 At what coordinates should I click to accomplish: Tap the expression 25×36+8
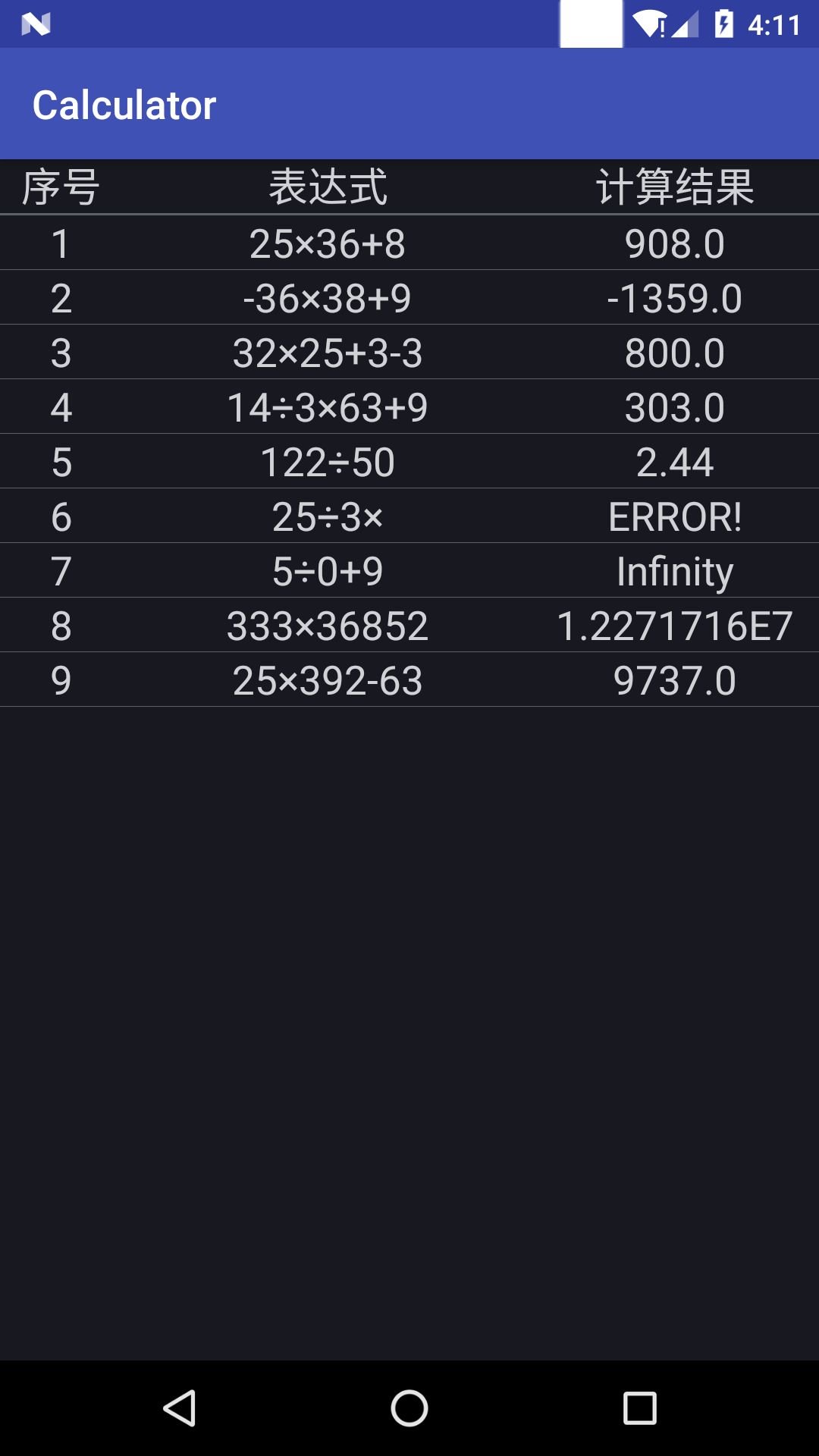(328, 243)
